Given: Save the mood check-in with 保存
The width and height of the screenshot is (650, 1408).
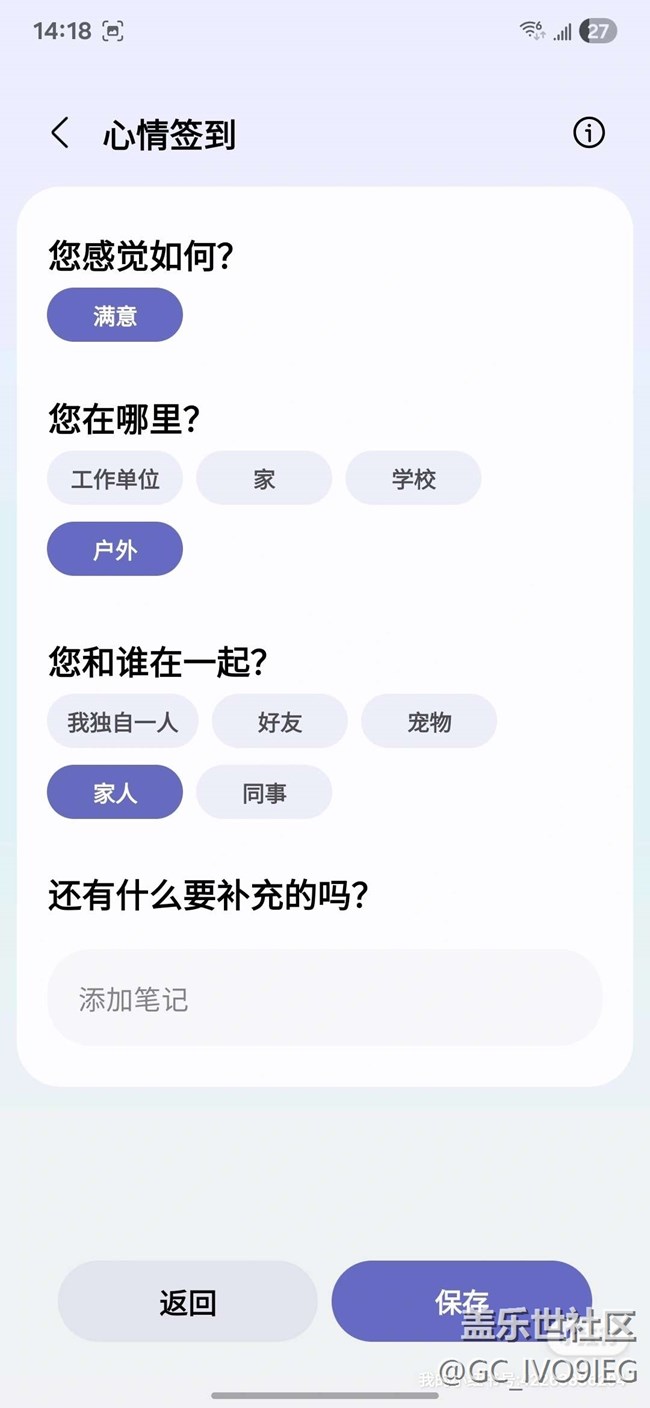Looking at the screenshot, I should [462, 1301].
